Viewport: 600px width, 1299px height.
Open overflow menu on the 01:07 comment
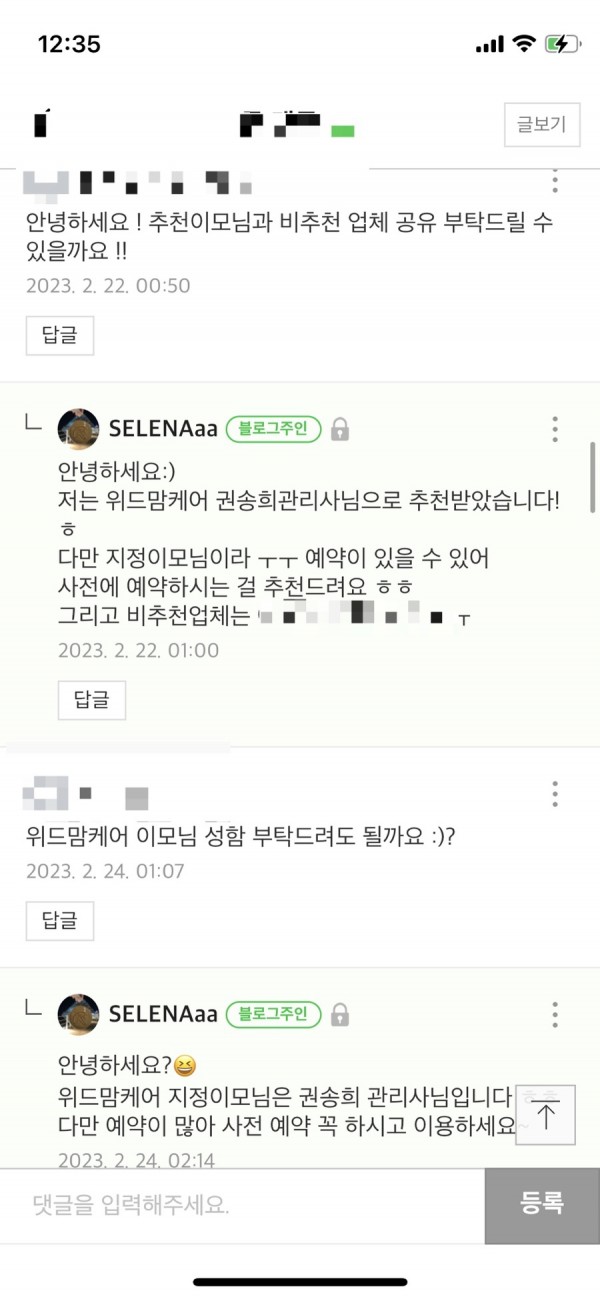555,795
